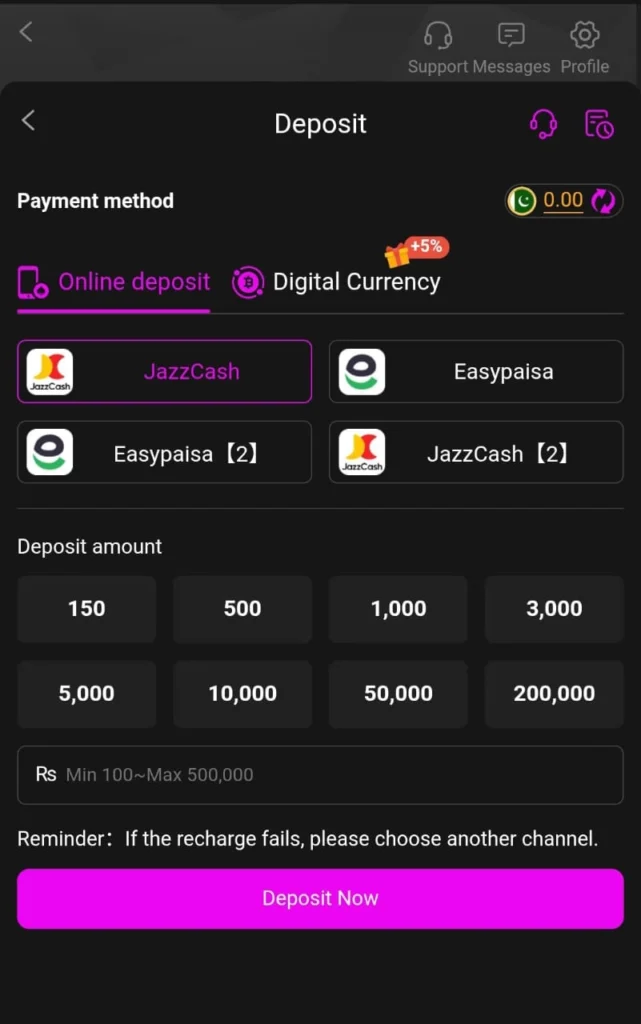Select 200,000 as deposit amount
Viewport: 641px width, 1024px height.
[554, 693]
